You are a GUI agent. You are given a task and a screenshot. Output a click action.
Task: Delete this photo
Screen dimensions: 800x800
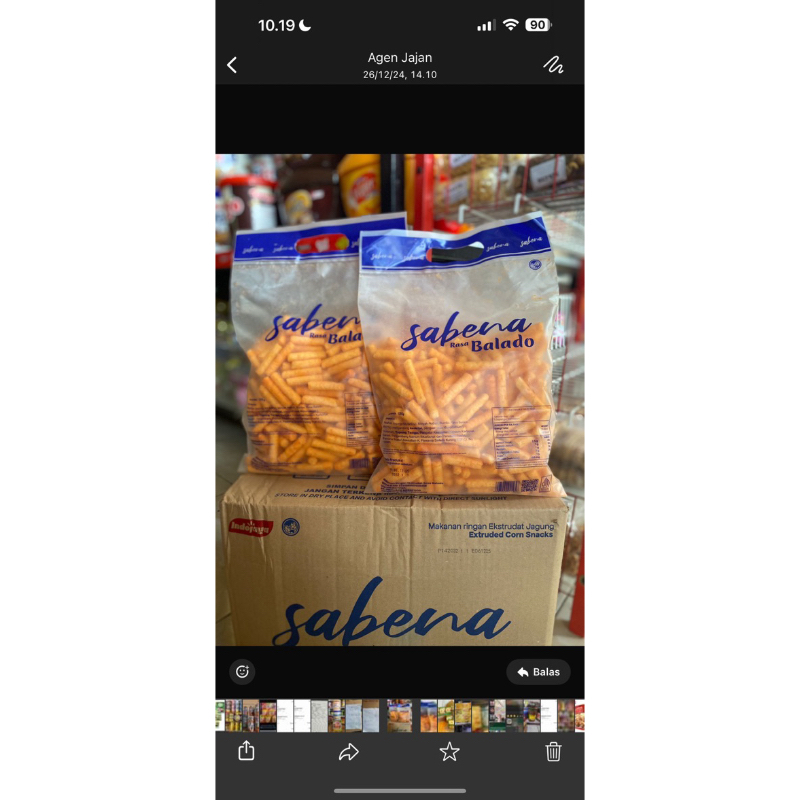coord(553,752)
